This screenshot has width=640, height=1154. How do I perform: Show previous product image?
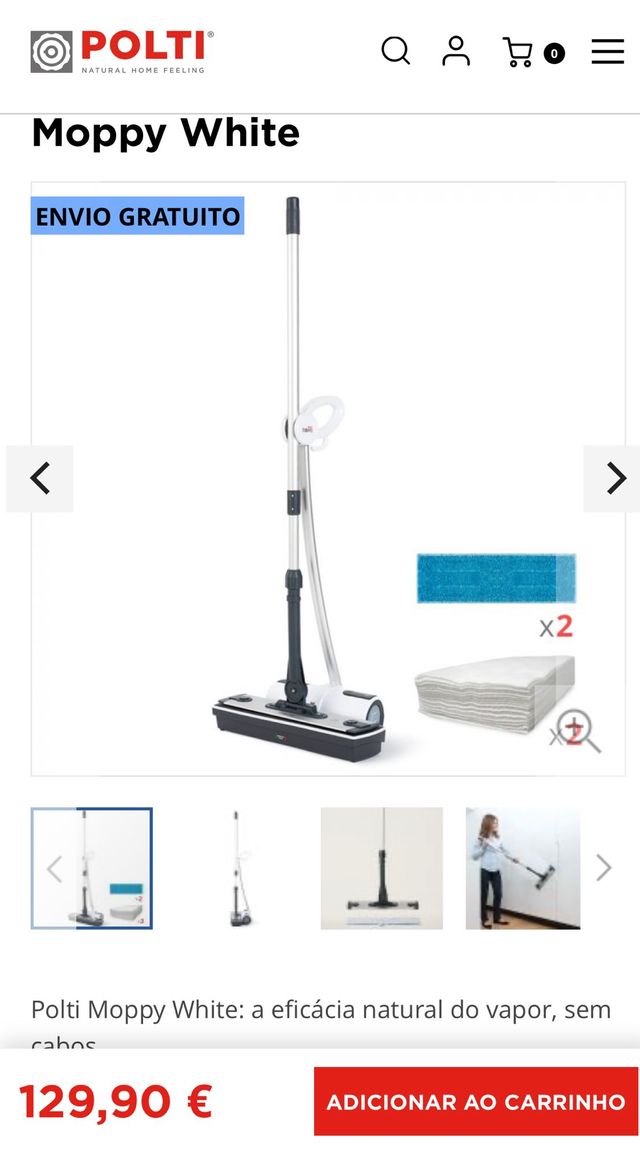coord(40,479)
